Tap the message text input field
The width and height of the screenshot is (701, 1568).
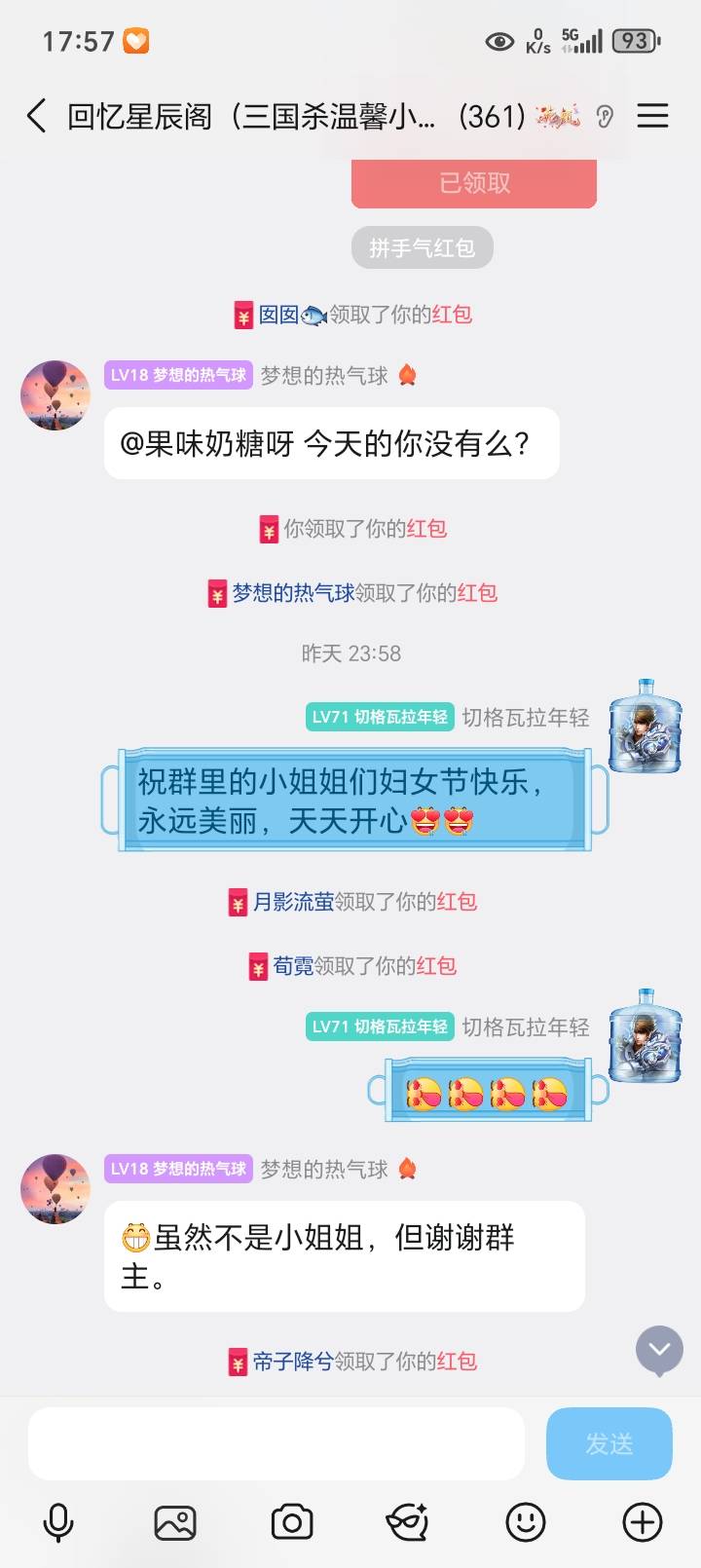click(x=277, y=1443)
